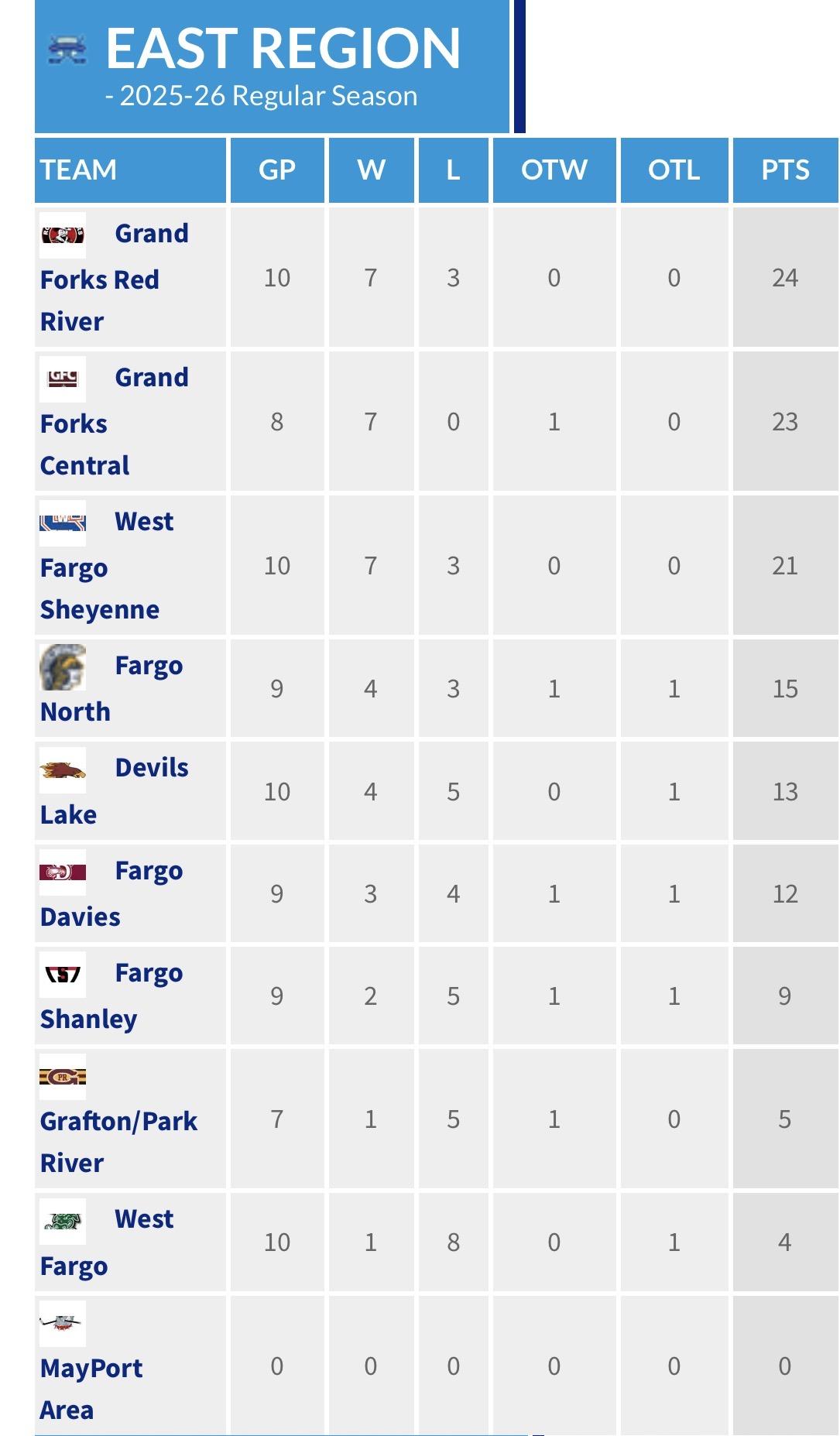Open the Fargo Davies team page
Image resolution: width=840 pixels, height=1436 pixels.
pos(80,916)
